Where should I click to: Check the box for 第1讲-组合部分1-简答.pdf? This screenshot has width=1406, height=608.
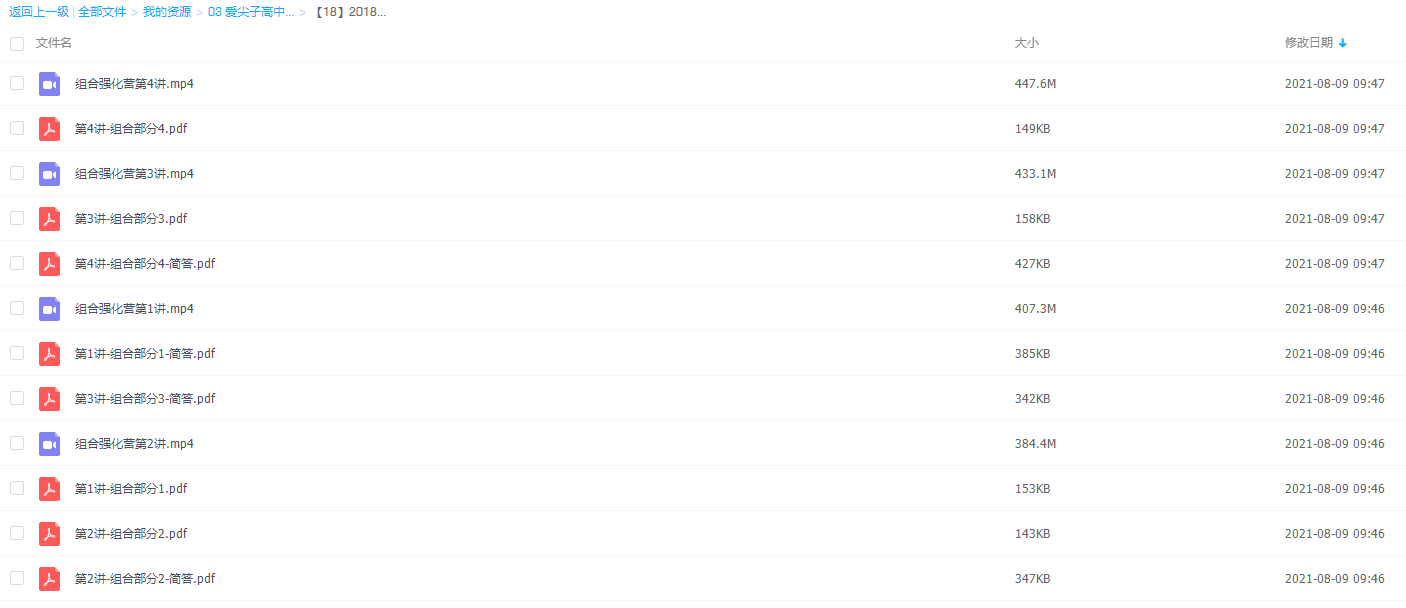click(17, 353)
